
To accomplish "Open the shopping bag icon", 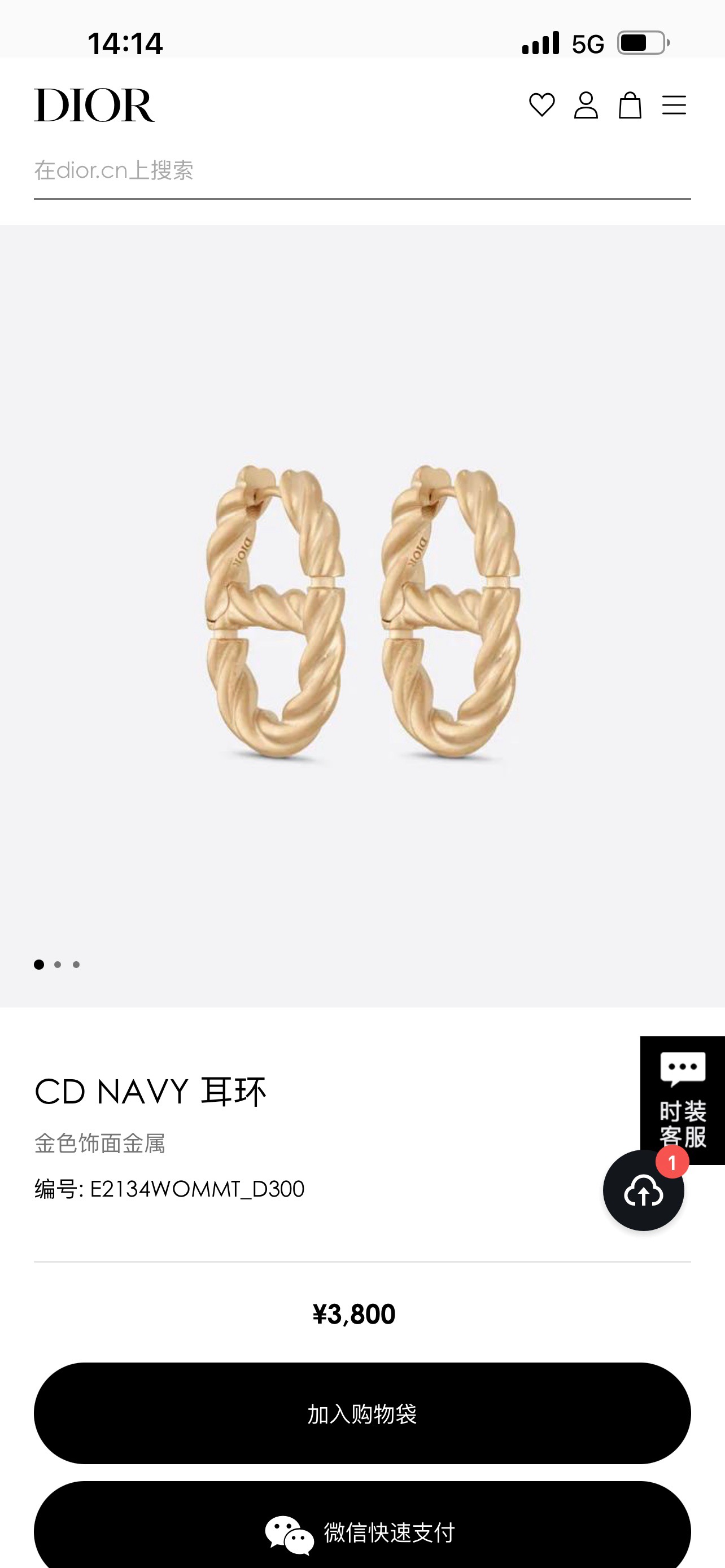I will click(x=630, y=106).
